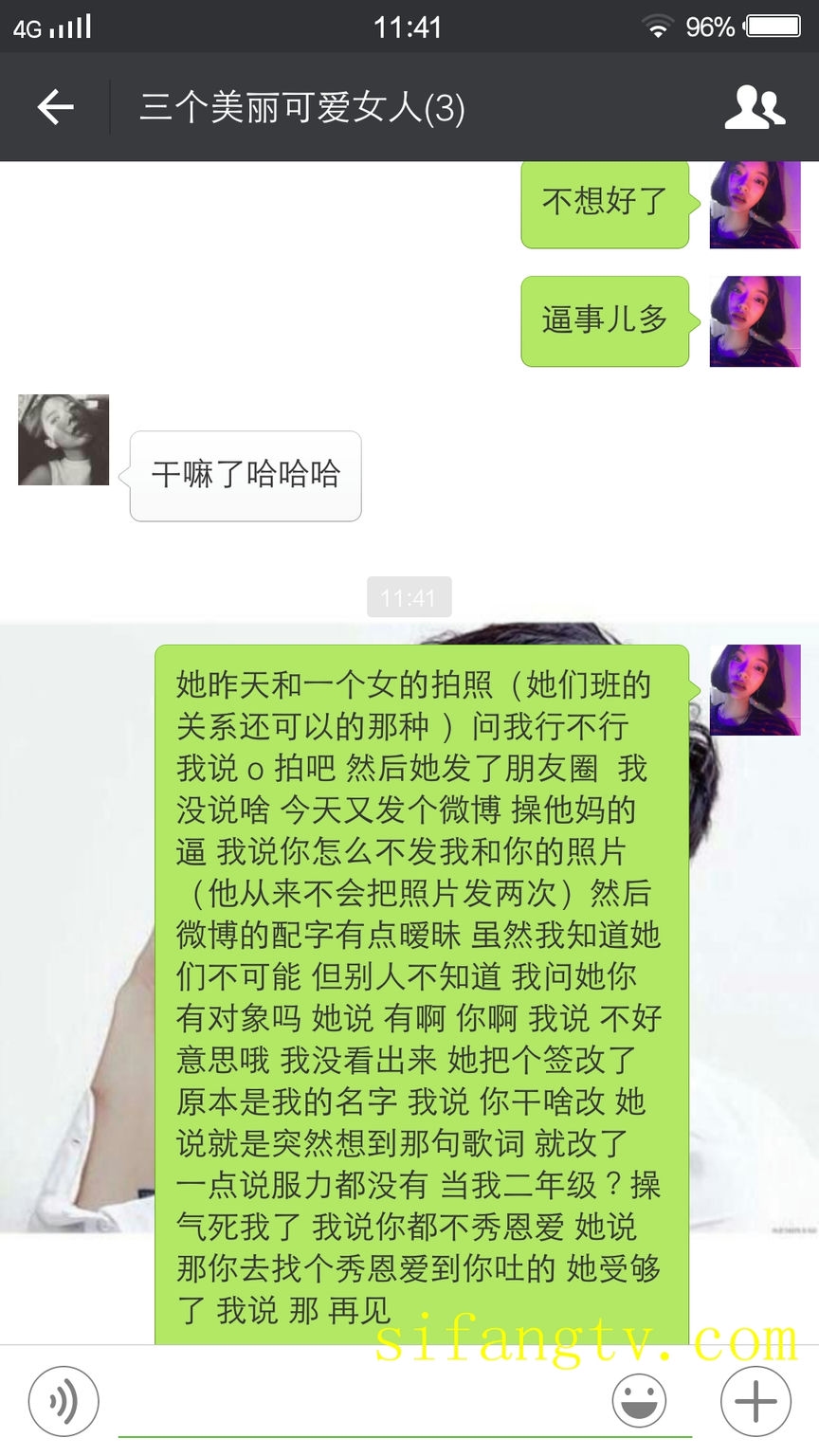
Task: Open avatar next to 干嘛了哈哈哈 message
Action: pyautogui.click(x=64, y=440)
